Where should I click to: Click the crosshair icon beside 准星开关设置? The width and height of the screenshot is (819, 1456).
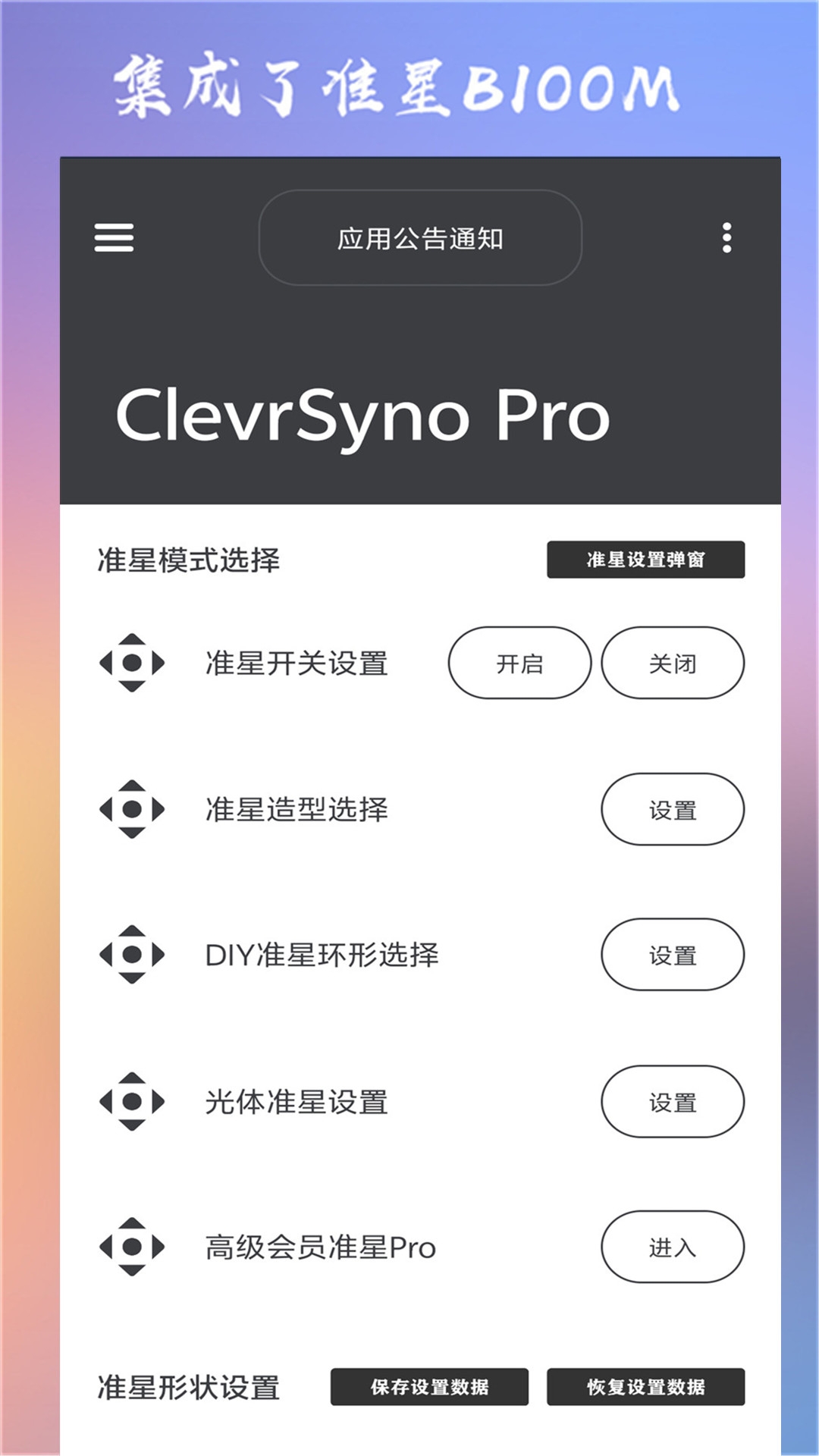[130, 663]
